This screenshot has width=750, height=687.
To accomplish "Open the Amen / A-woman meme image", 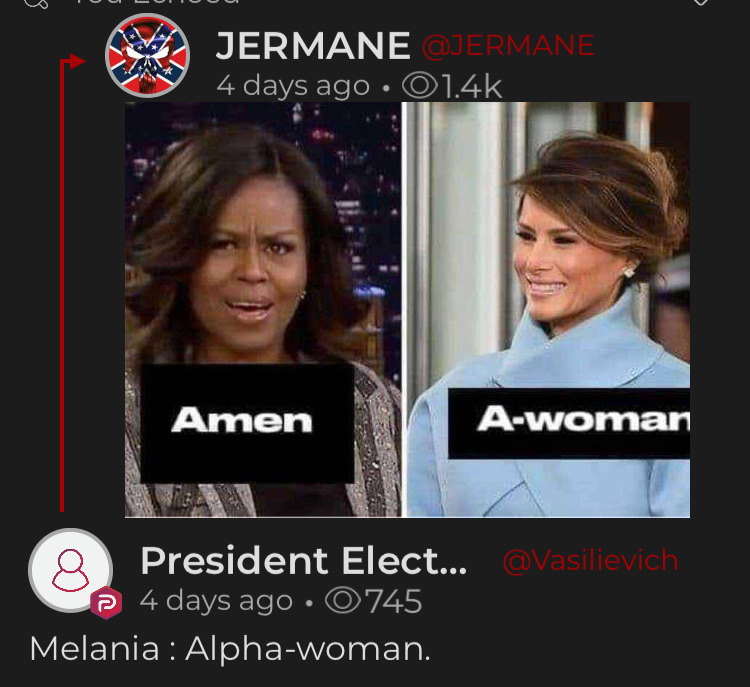I will point(407,310).
